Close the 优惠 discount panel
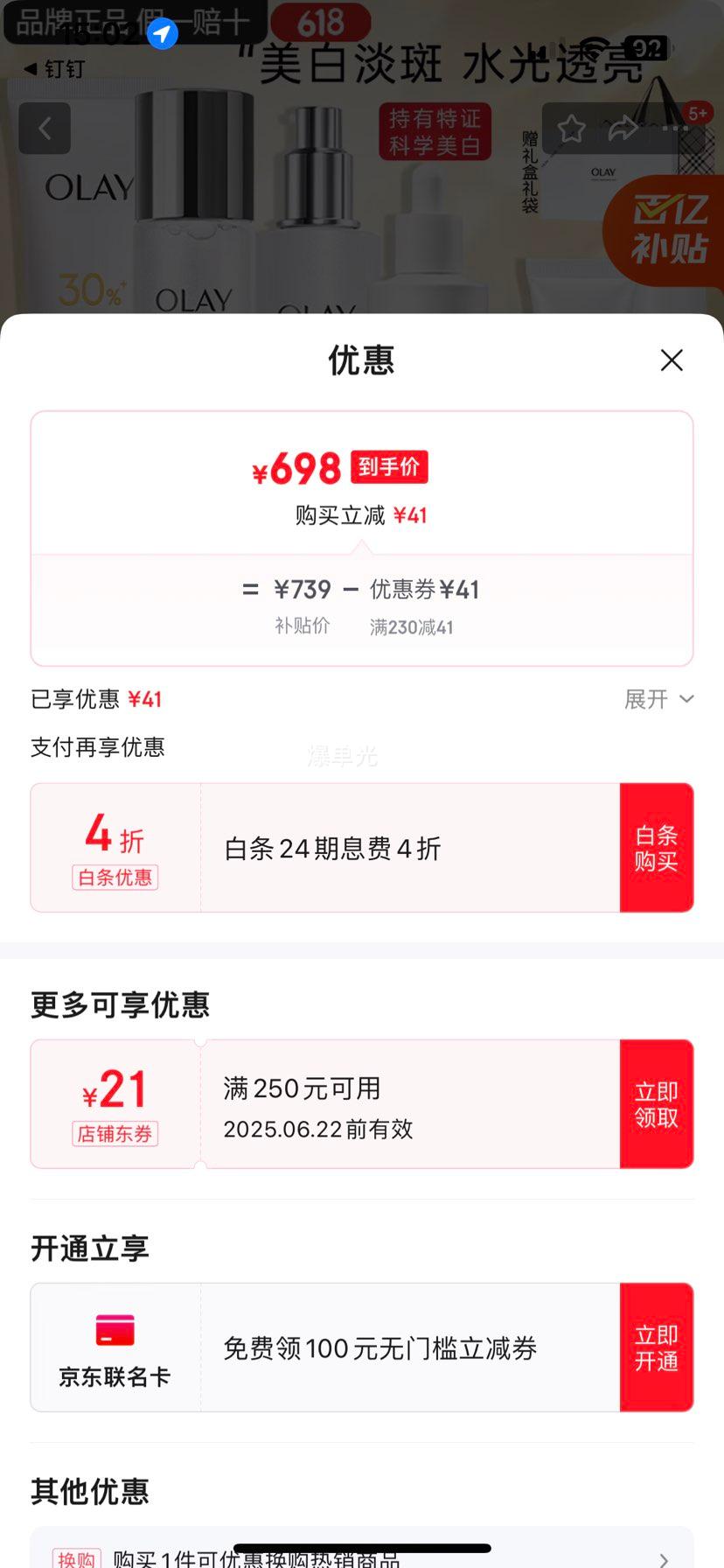 tap(672, 360)
